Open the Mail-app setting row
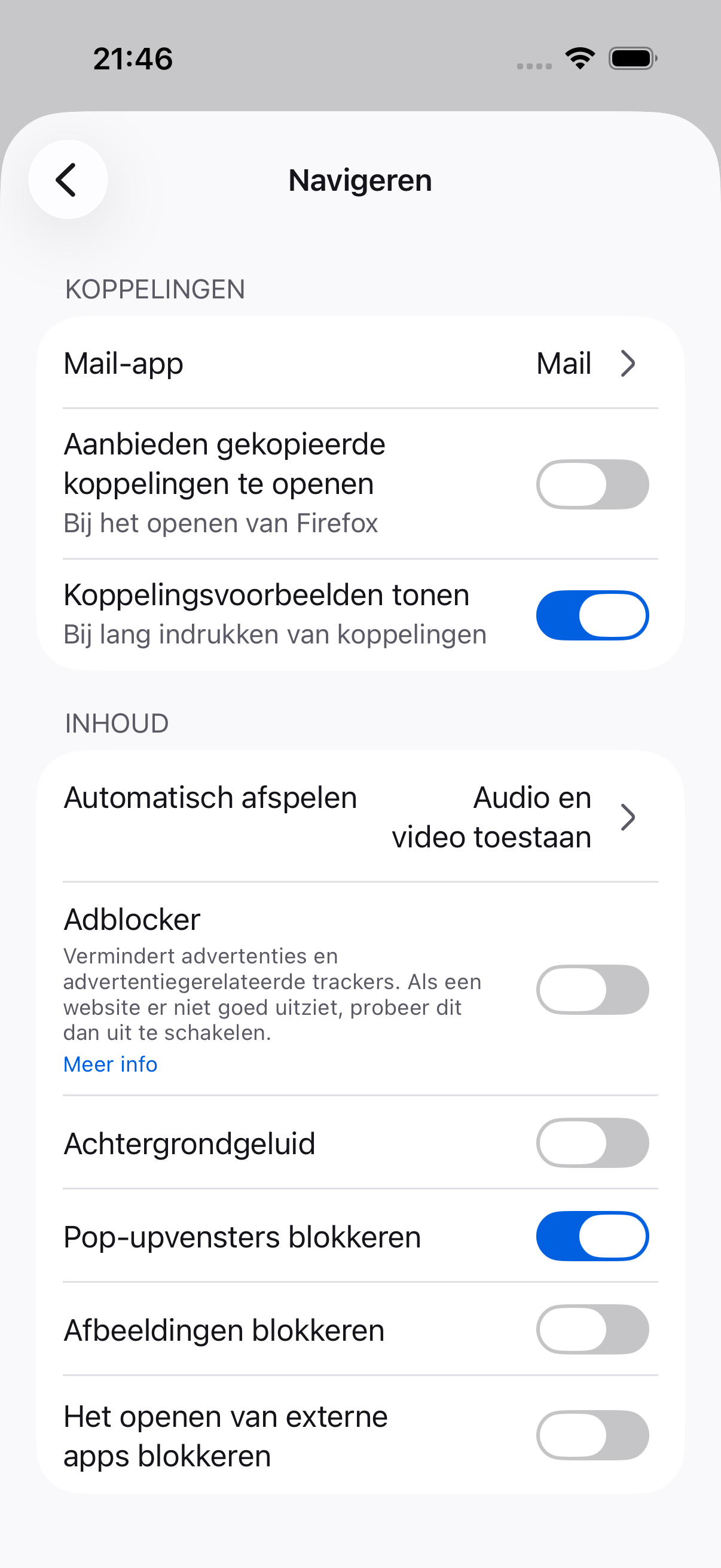This screenshot has height=1568, width=721. click(x=360, y=364)
